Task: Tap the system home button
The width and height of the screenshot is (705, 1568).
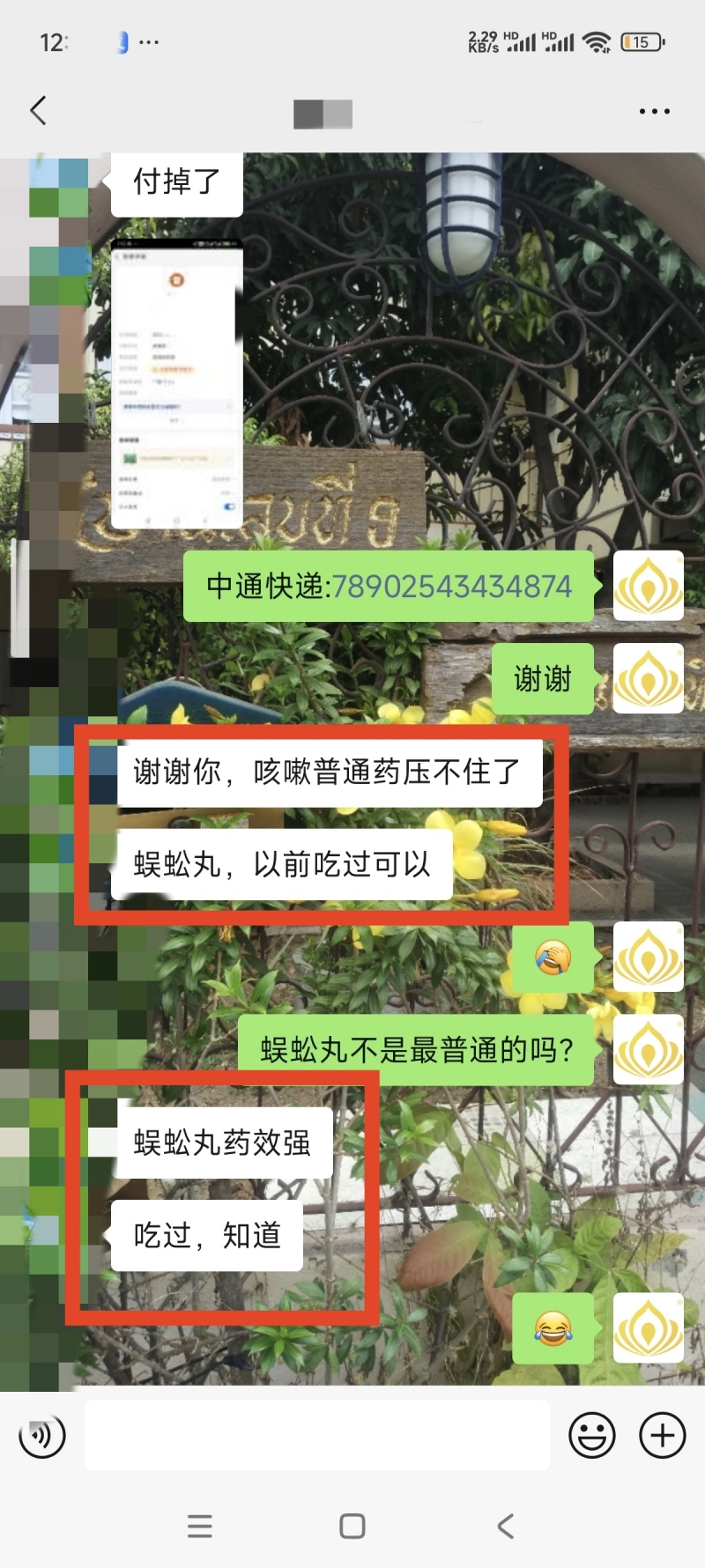Action: pyautogui.click(x=352, y=1527)
